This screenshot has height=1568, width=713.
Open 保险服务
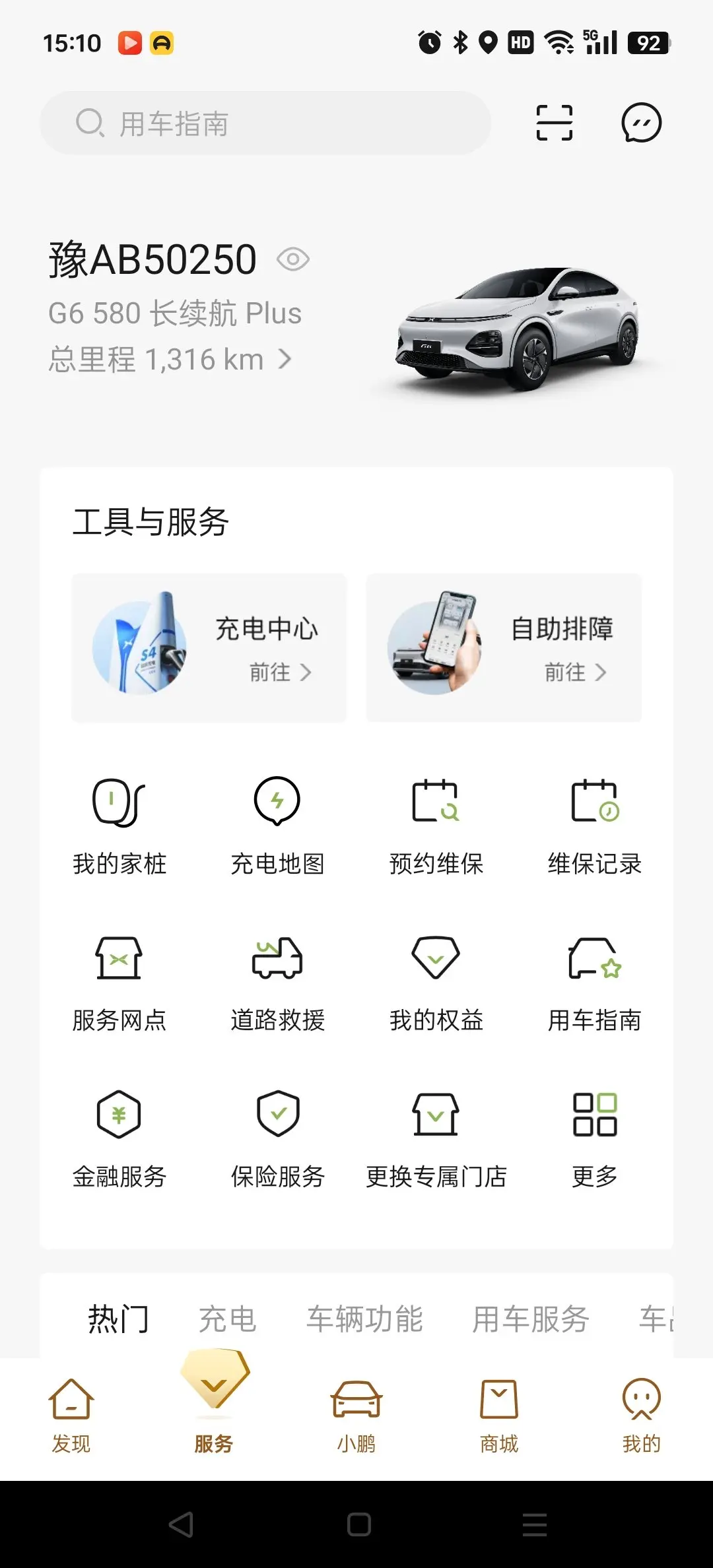(277, 1138)
